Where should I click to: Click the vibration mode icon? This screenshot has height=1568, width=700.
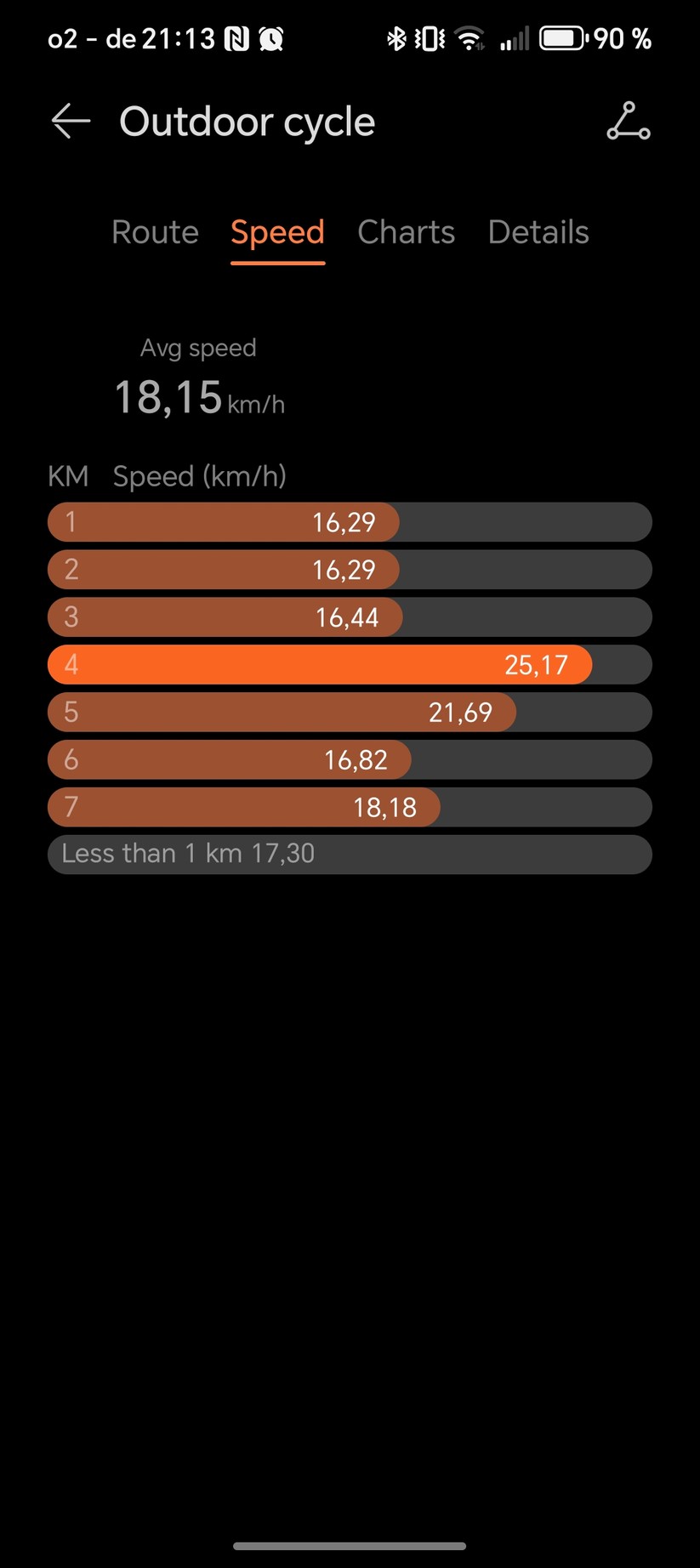pyautogui.click(x=430, y=37)
